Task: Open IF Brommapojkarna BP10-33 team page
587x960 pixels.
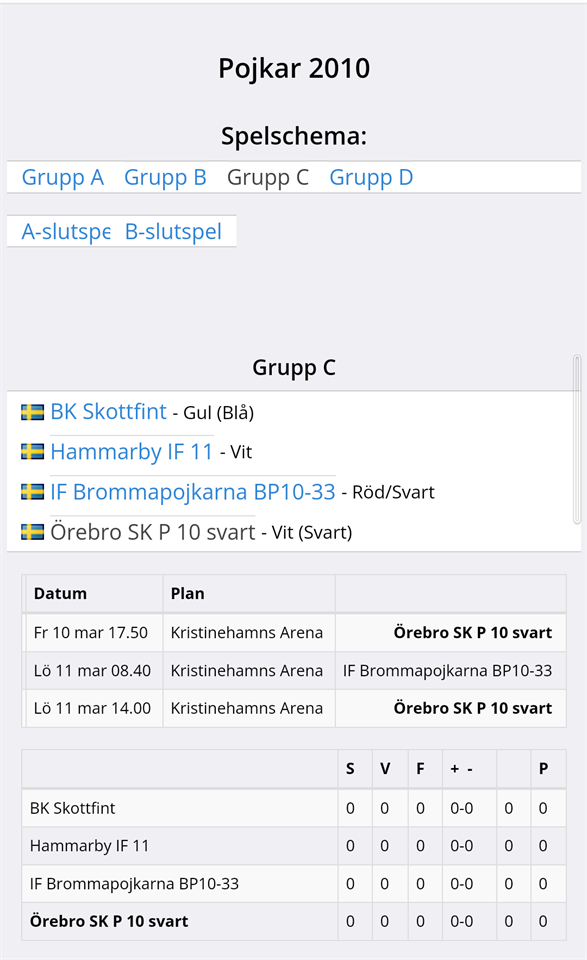Action: pyautogui.click(x=193, y=492)
